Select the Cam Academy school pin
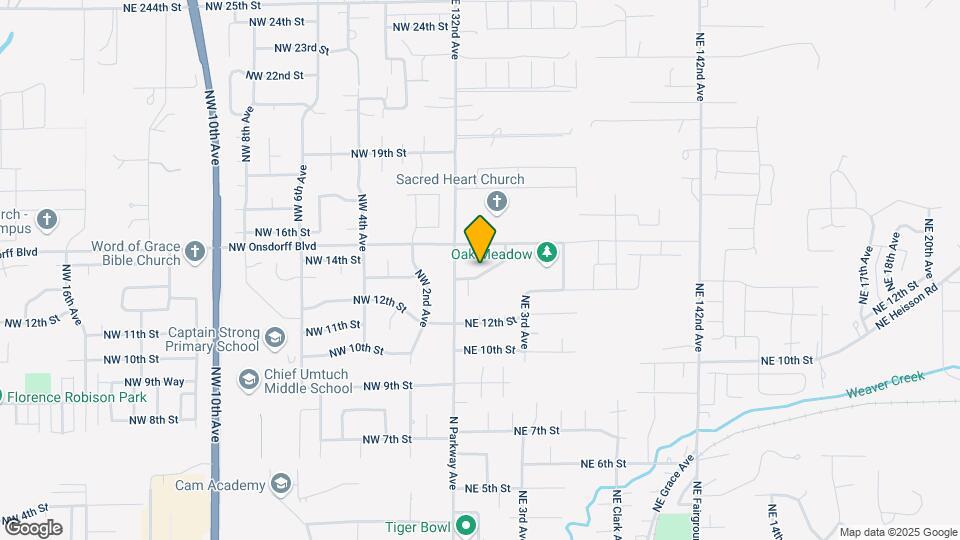The height and width of the screenshot is (540, 960). pyautogui.click(x=281, y=486)
